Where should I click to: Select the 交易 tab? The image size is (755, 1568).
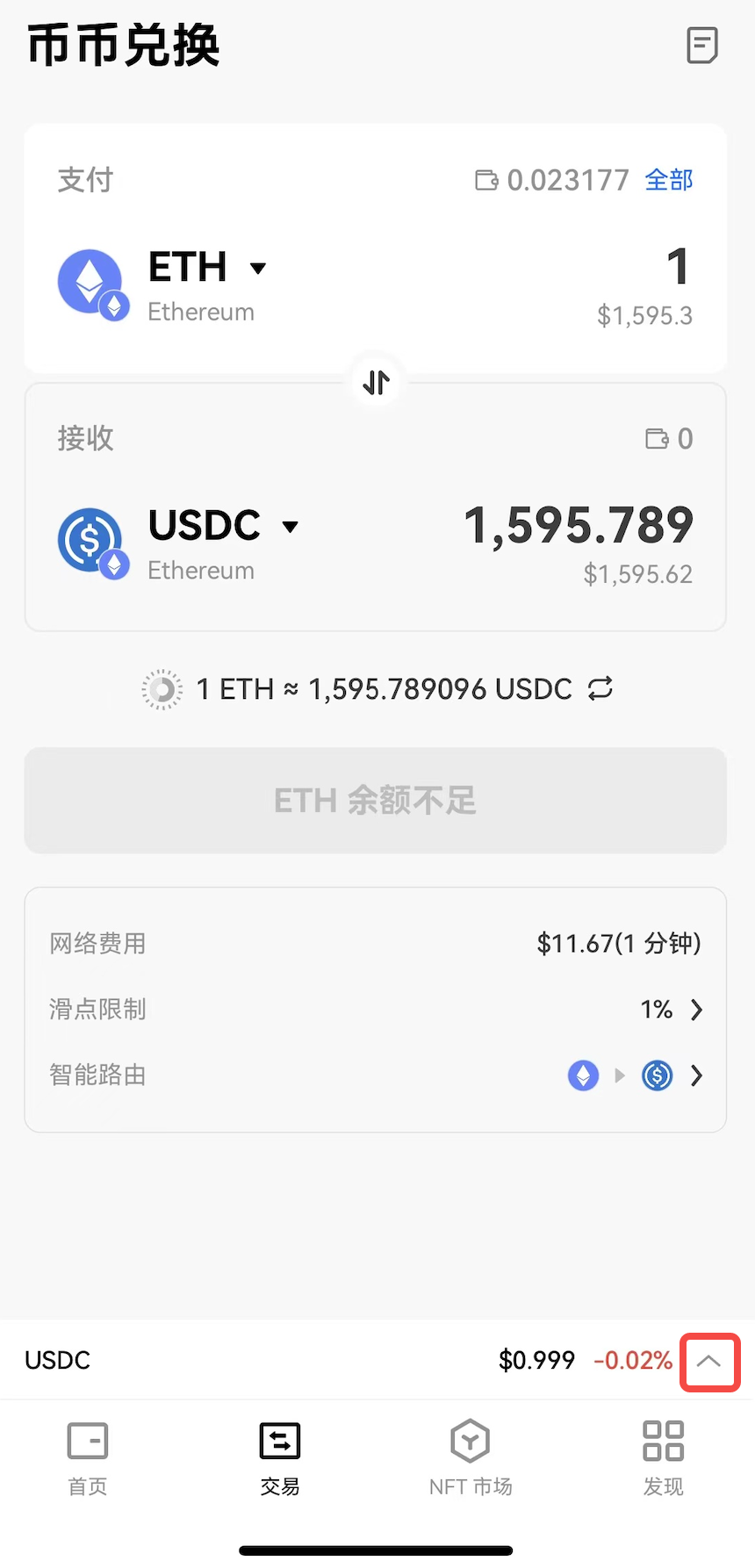pos(280,1458)
